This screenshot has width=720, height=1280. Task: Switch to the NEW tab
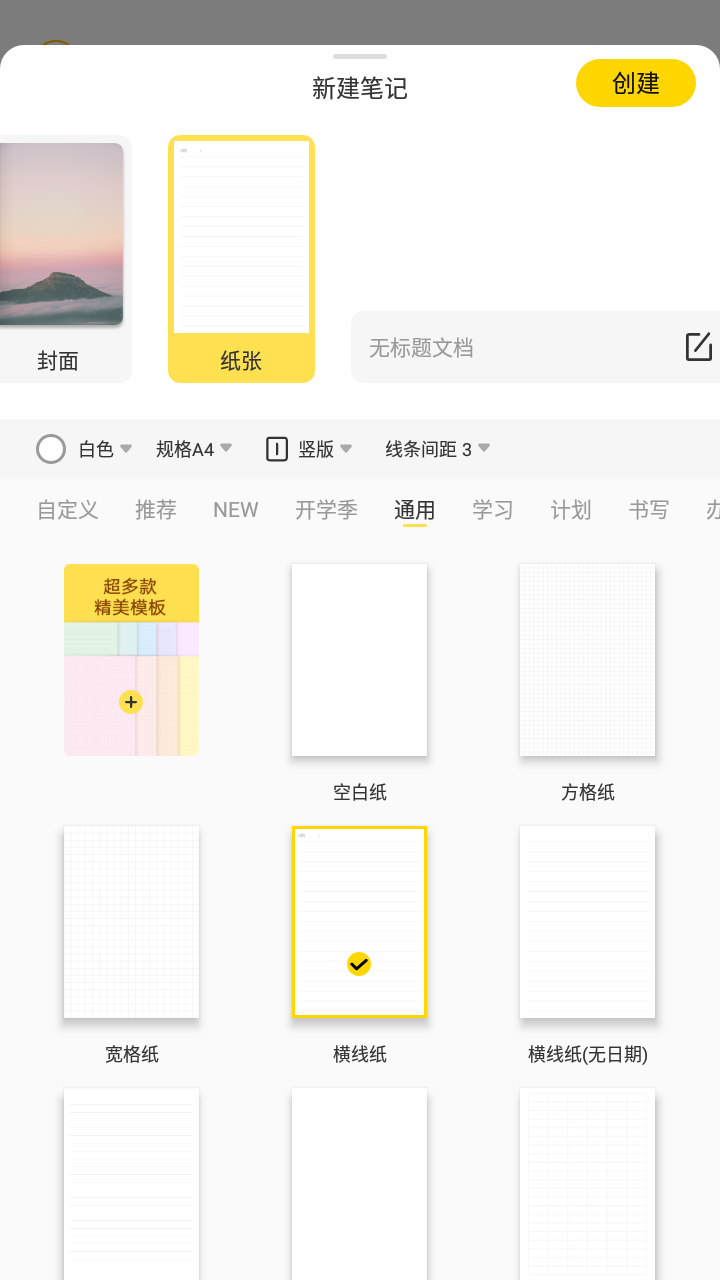[236, 510]
